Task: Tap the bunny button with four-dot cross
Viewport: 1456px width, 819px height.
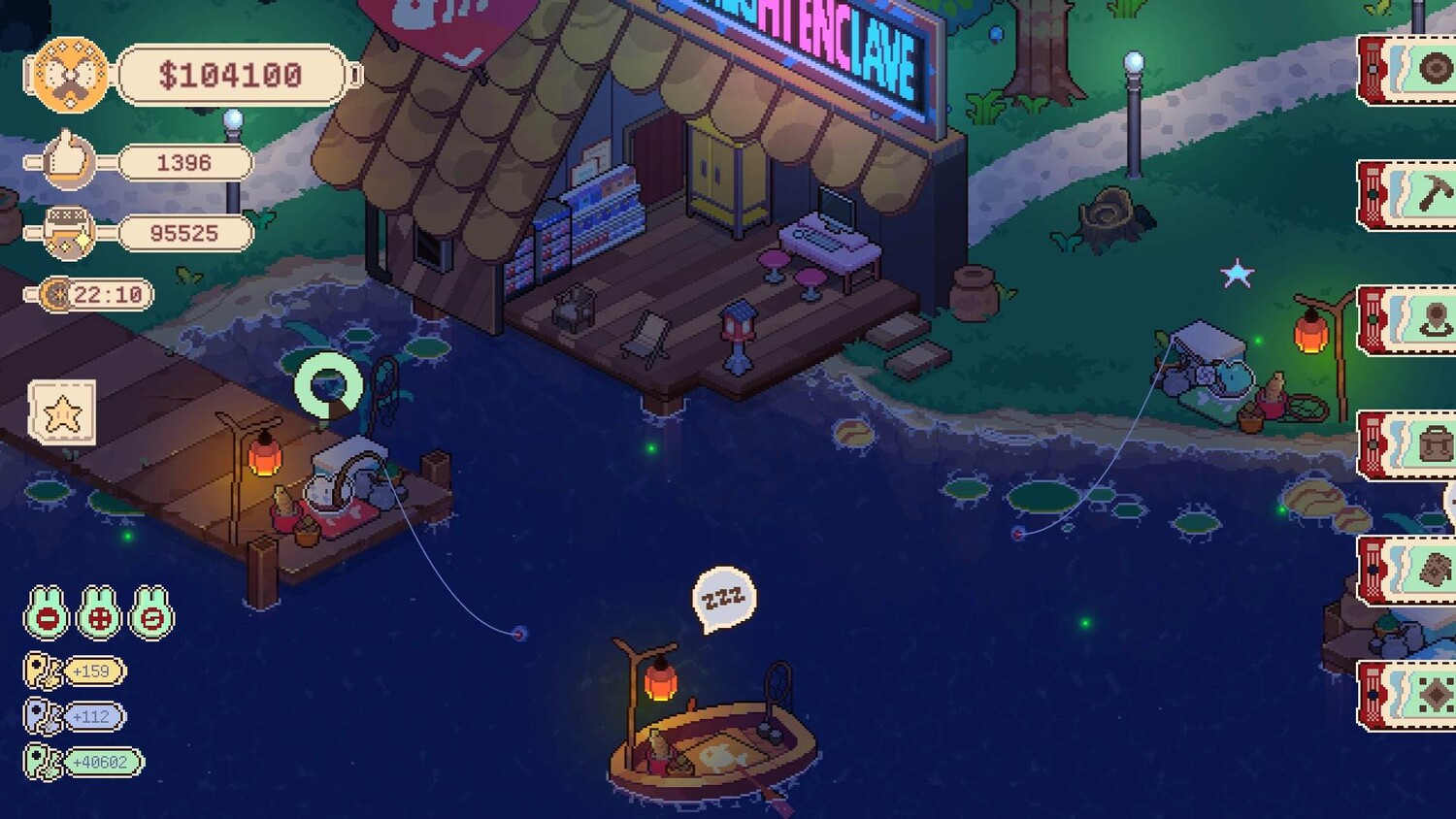Action: (x=99, y=614)
